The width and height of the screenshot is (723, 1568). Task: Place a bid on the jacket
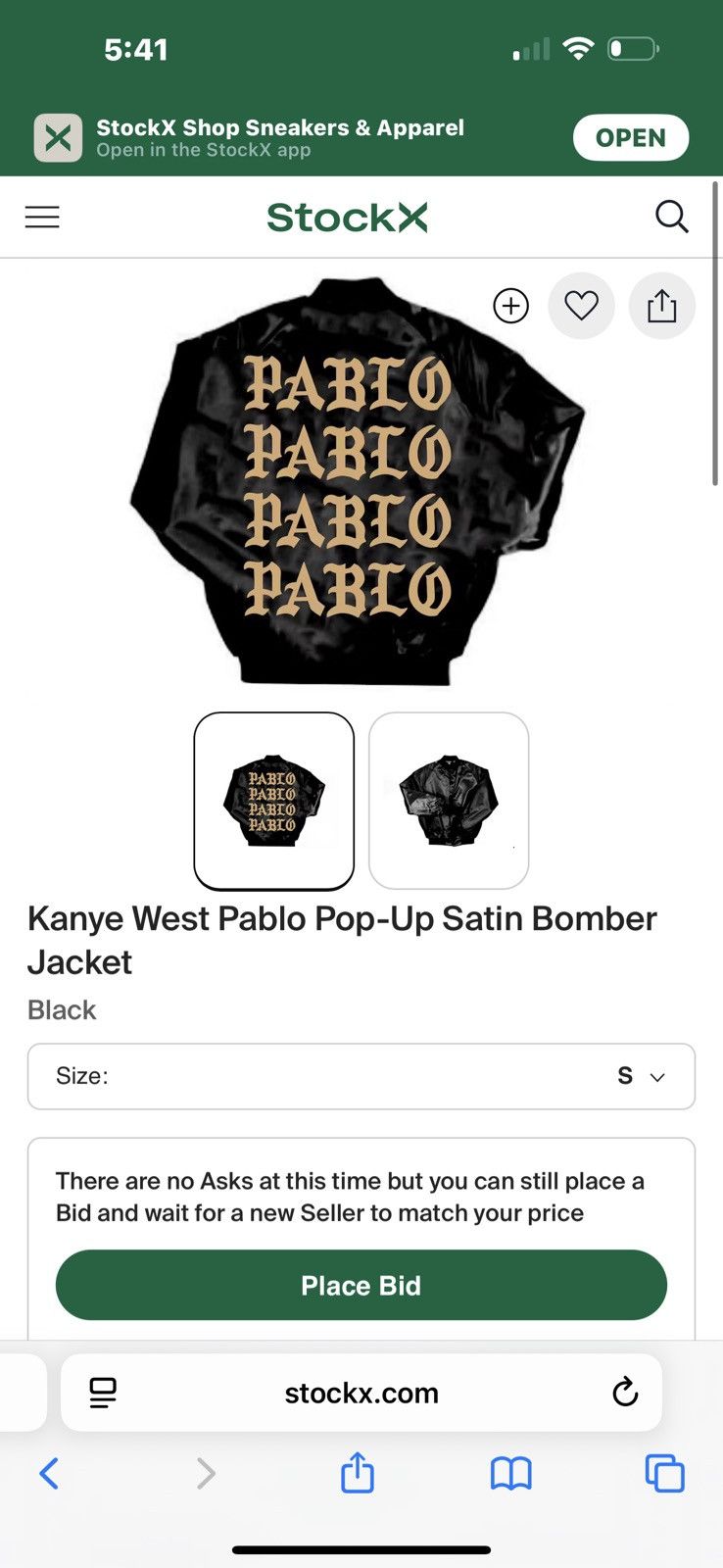tap(361, 1285)
